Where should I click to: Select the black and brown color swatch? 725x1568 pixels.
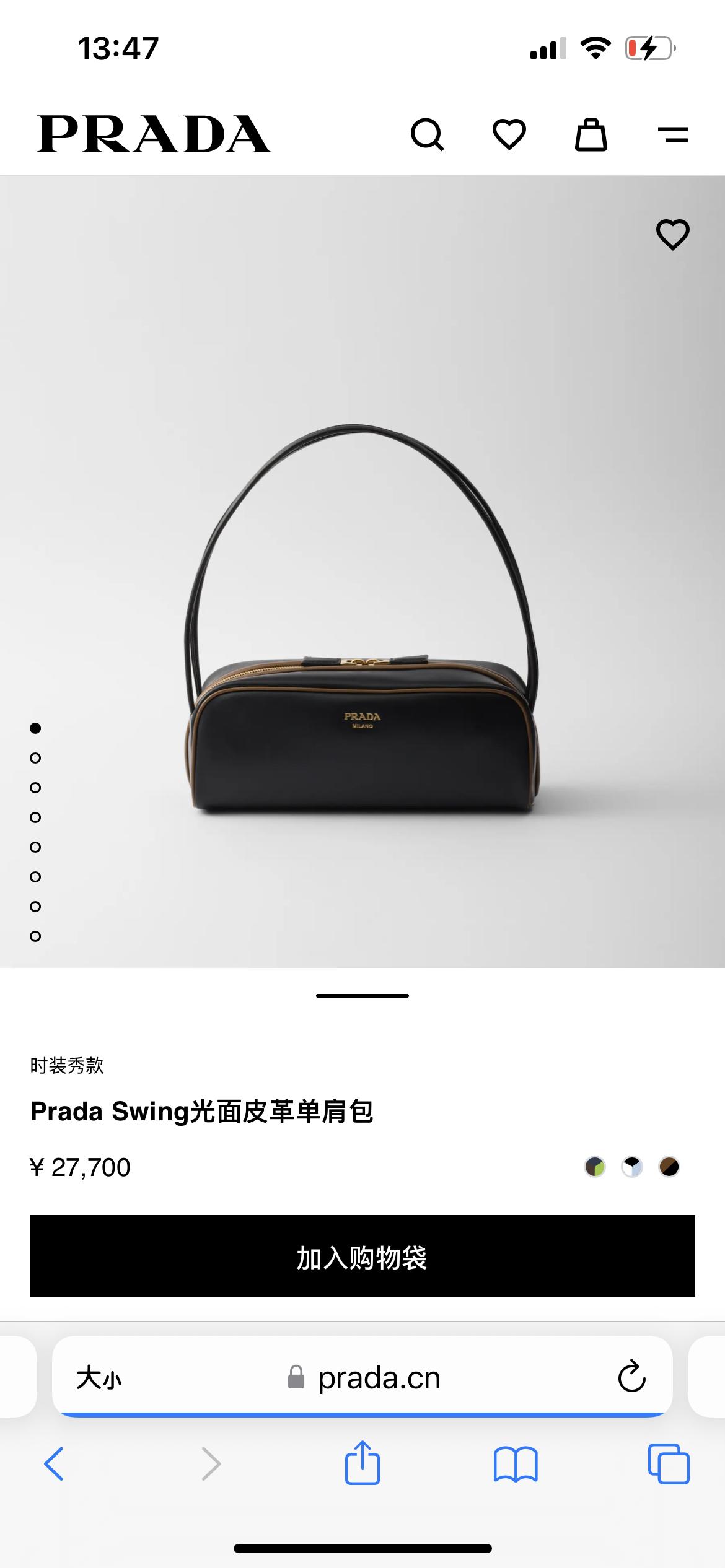click(669, 1167)
